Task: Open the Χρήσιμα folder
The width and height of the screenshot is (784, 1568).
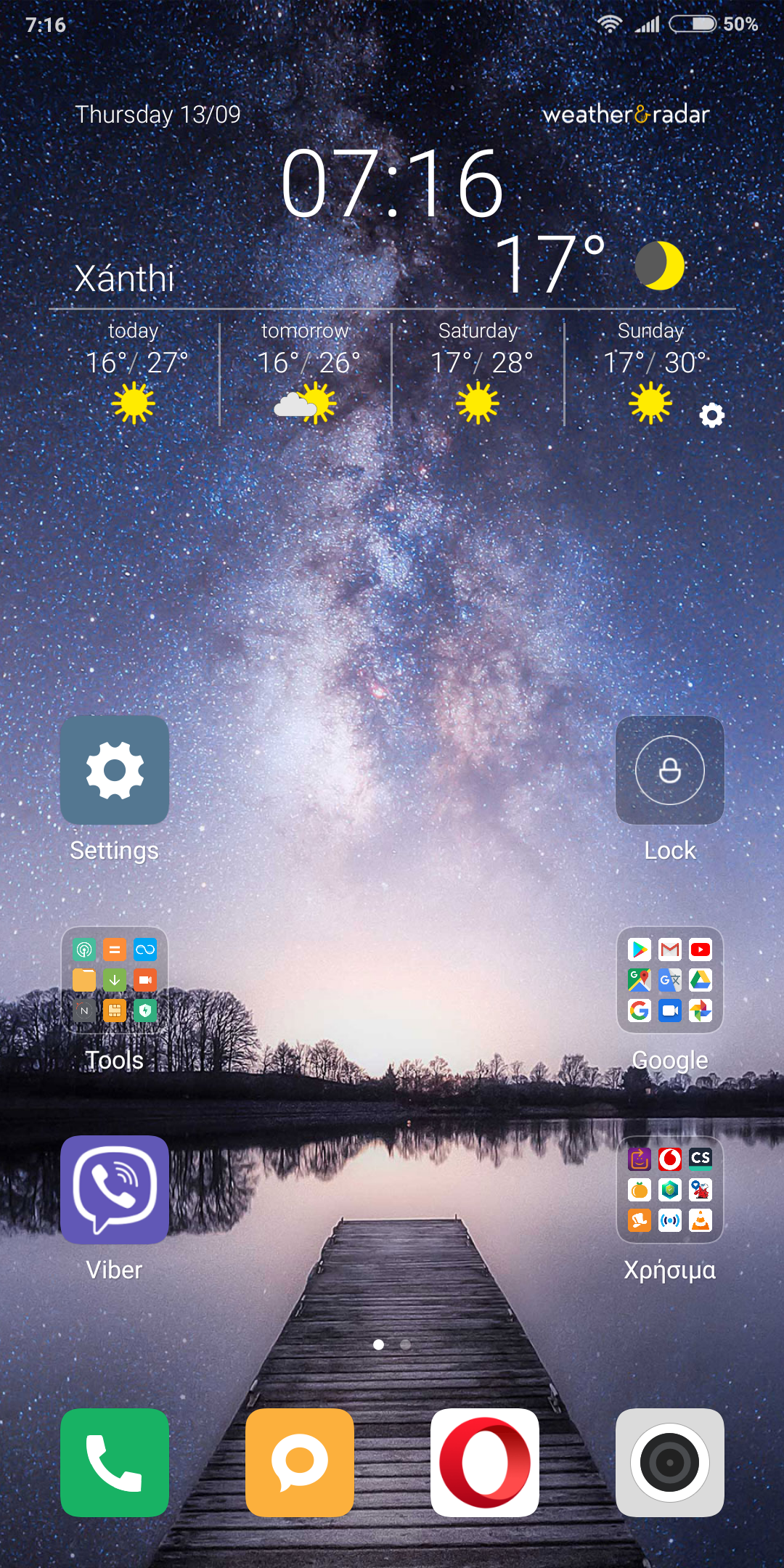Action: point(669,1190)
